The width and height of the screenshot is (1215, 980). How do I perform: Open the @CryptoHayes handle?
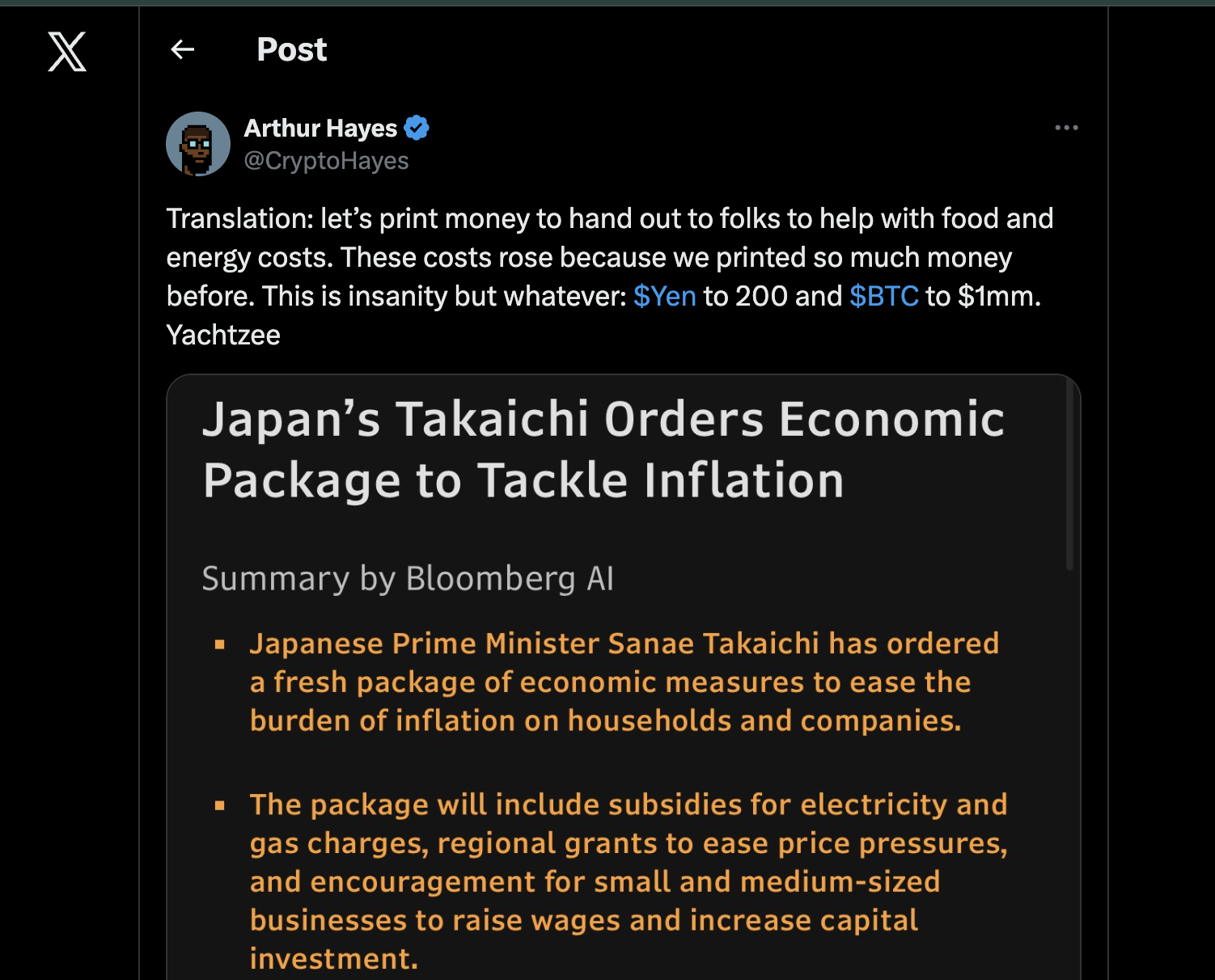click(x=326, y=161)
